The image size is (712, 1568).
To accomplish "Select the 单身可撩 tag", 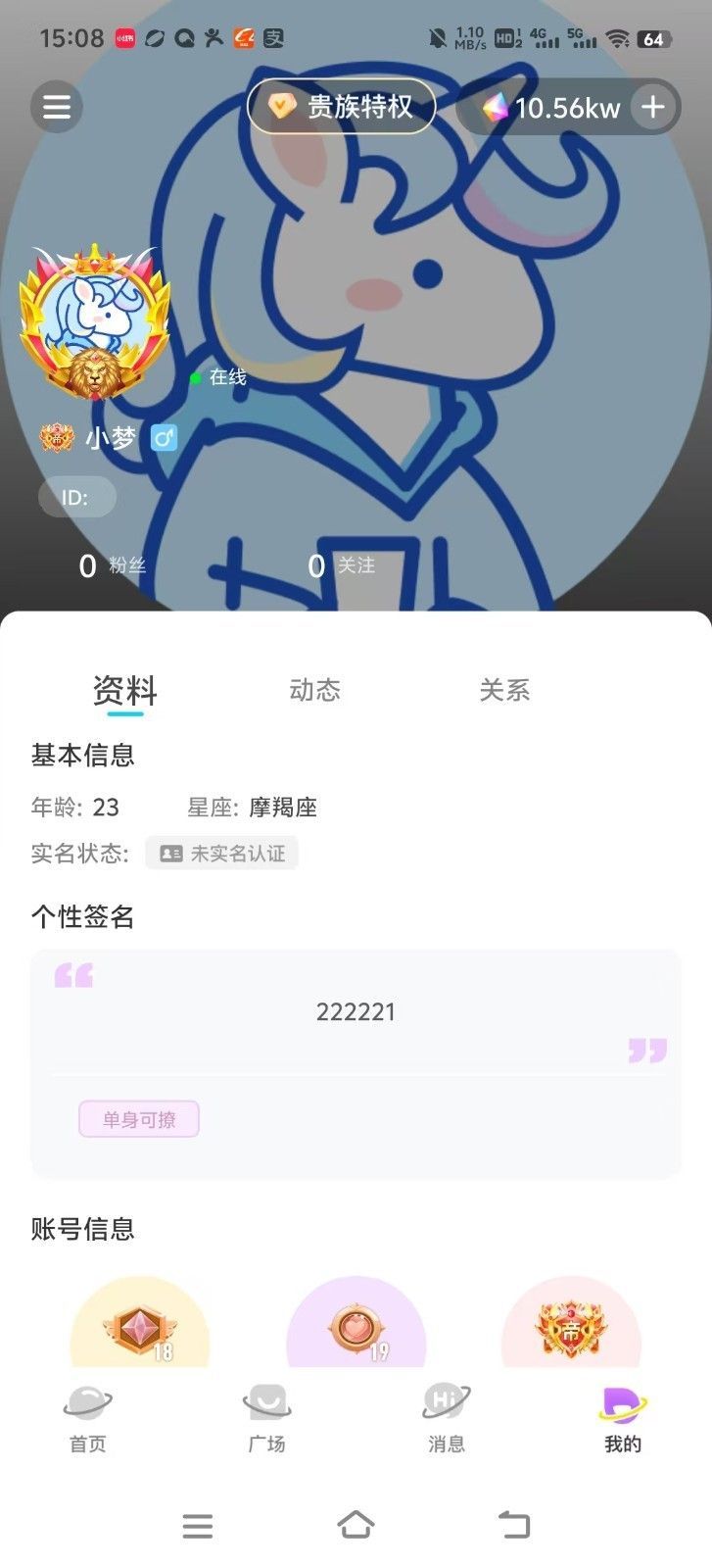I will (x=139, y=1119).
